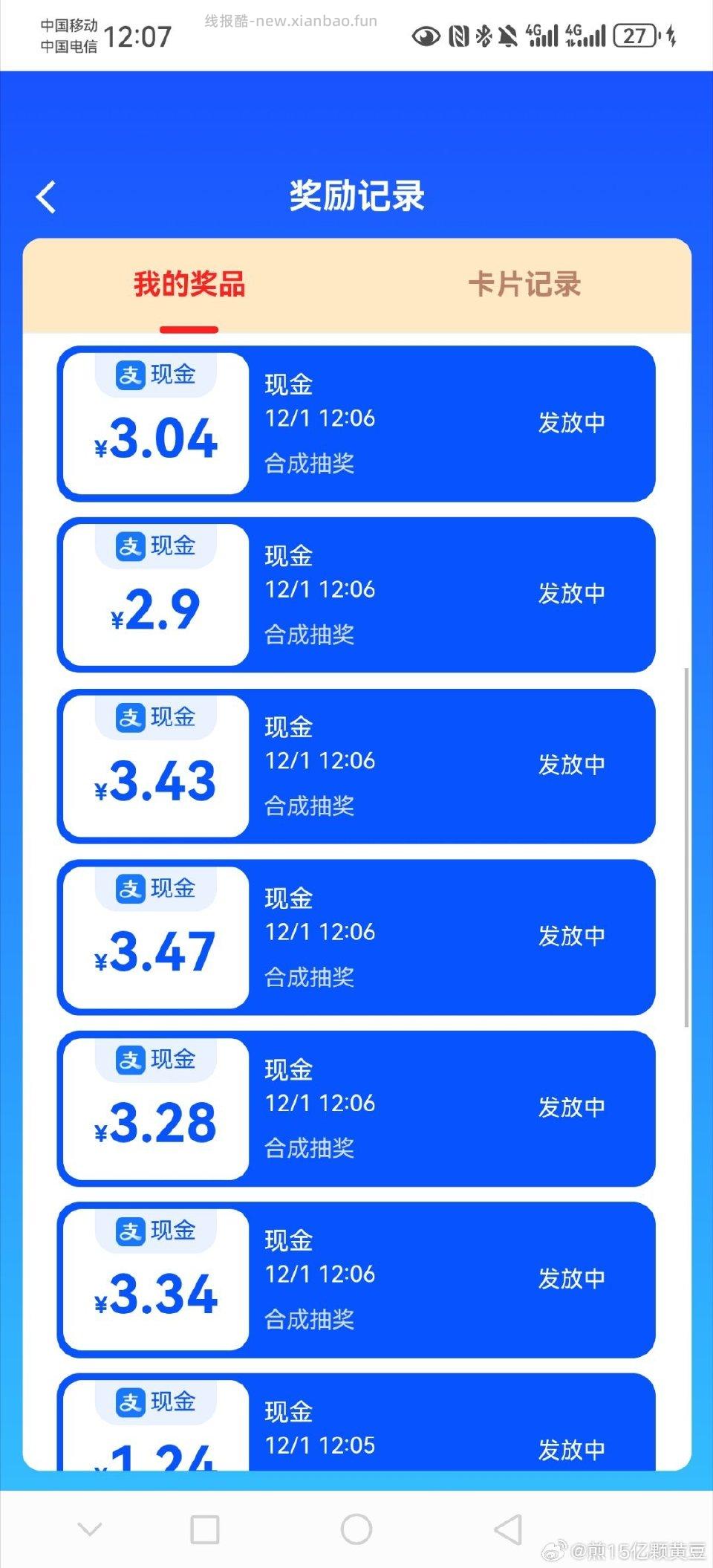
Task: Tap 发放中 status on the ¥3.04 record
Action: pyautogui.click(x=572, y=422)
